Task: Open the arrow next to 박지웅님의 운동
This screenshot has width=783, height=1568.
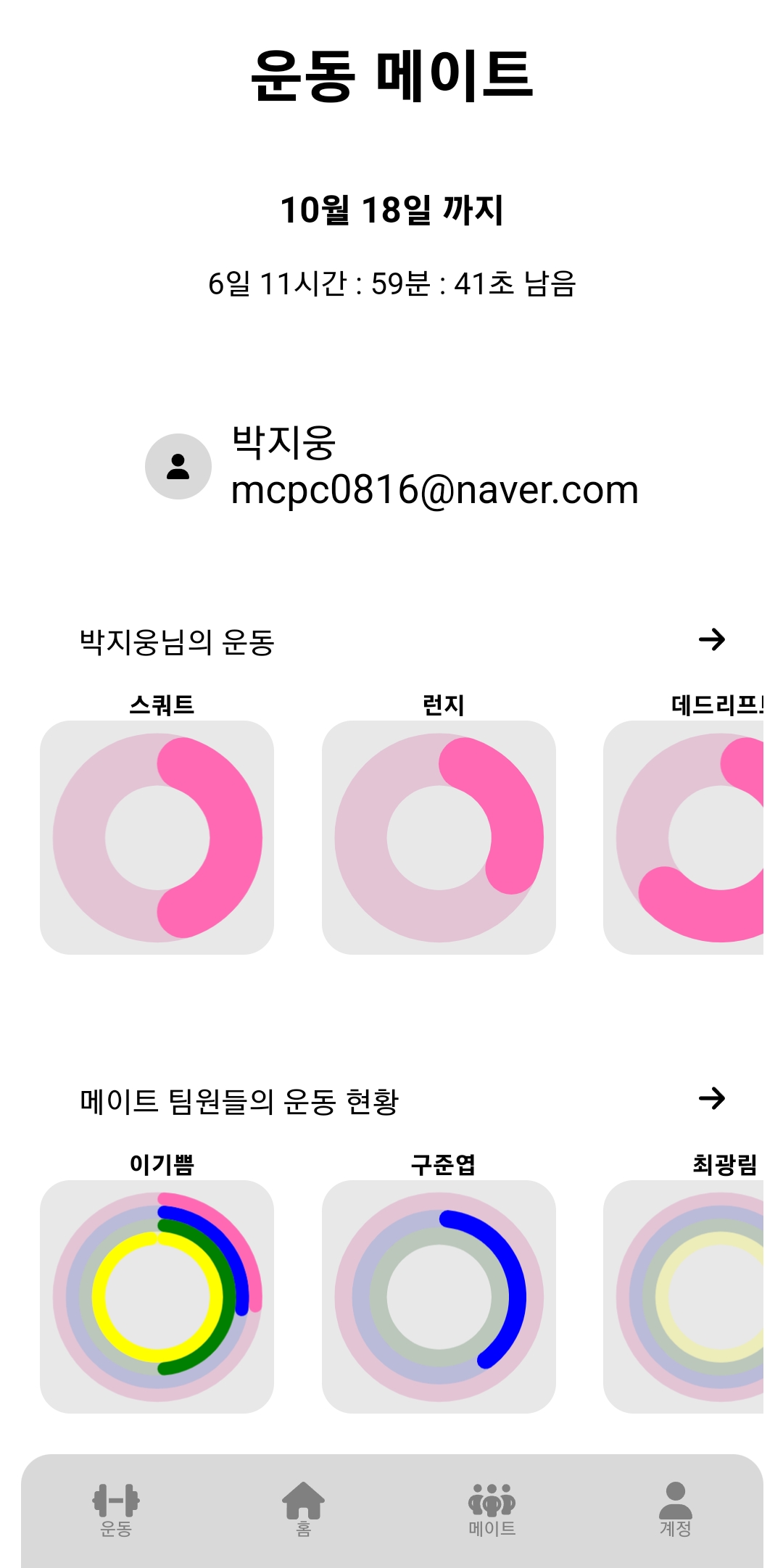Action: [x=711, y=639]
